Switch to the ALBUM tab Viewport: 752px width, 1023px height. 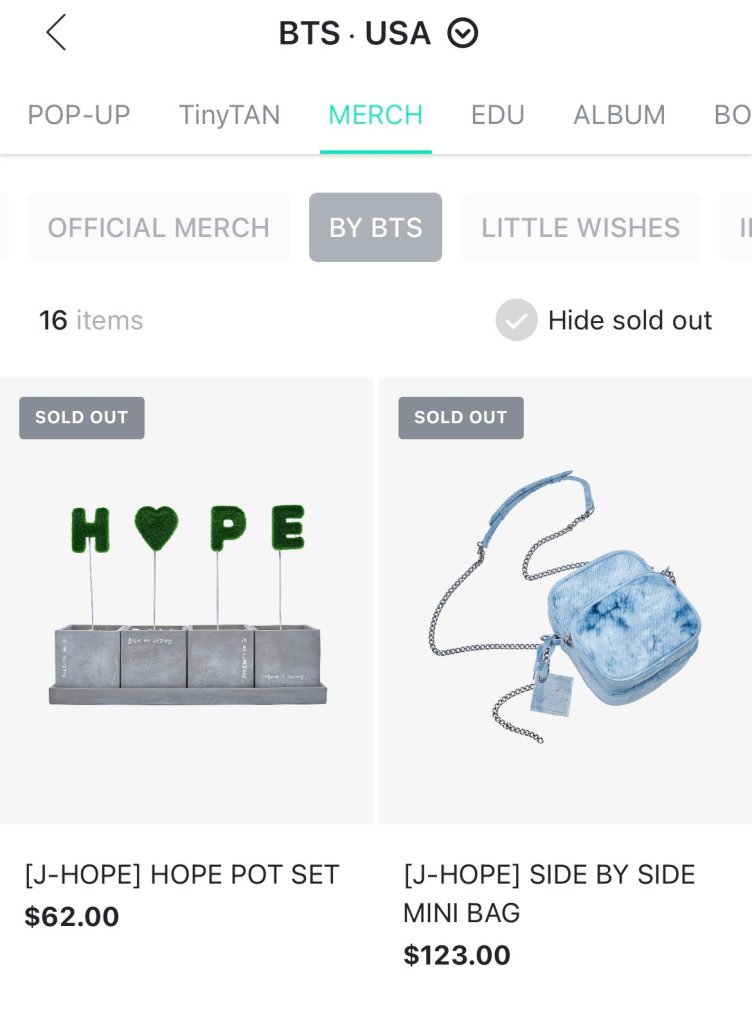[x=619, y=115]
